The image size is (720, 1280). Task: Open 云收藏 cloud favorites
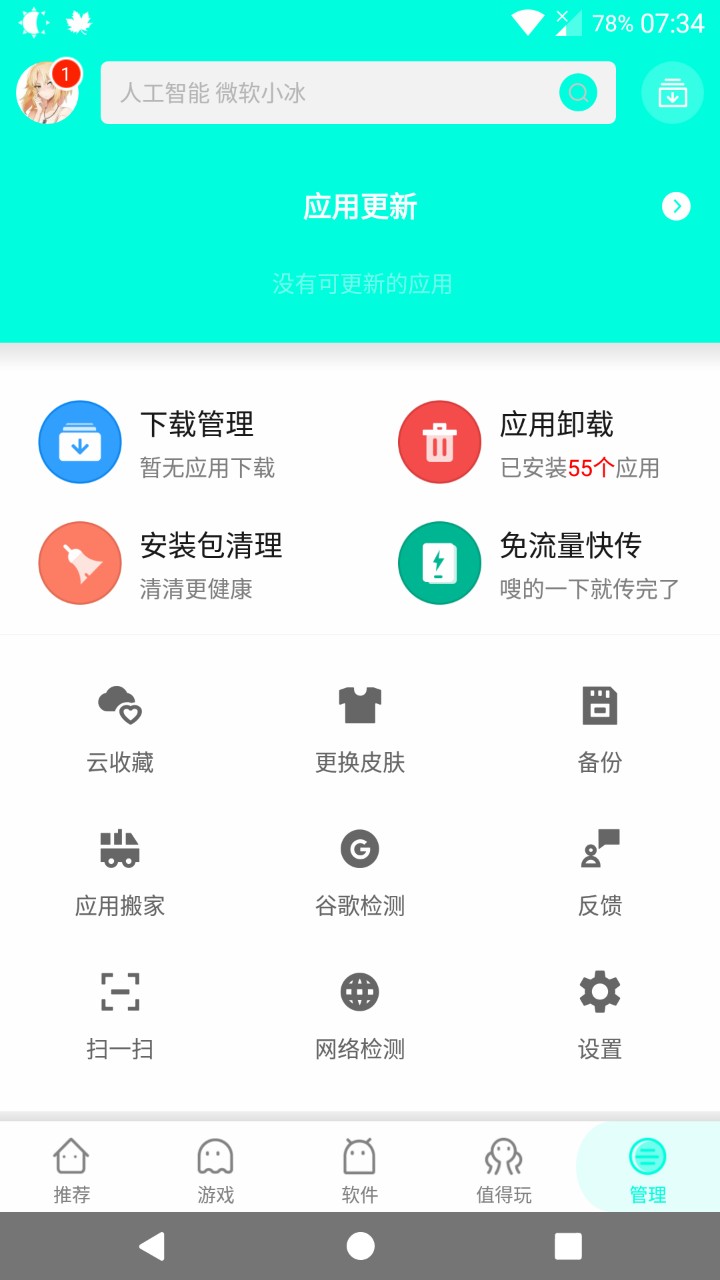point(120,730)
